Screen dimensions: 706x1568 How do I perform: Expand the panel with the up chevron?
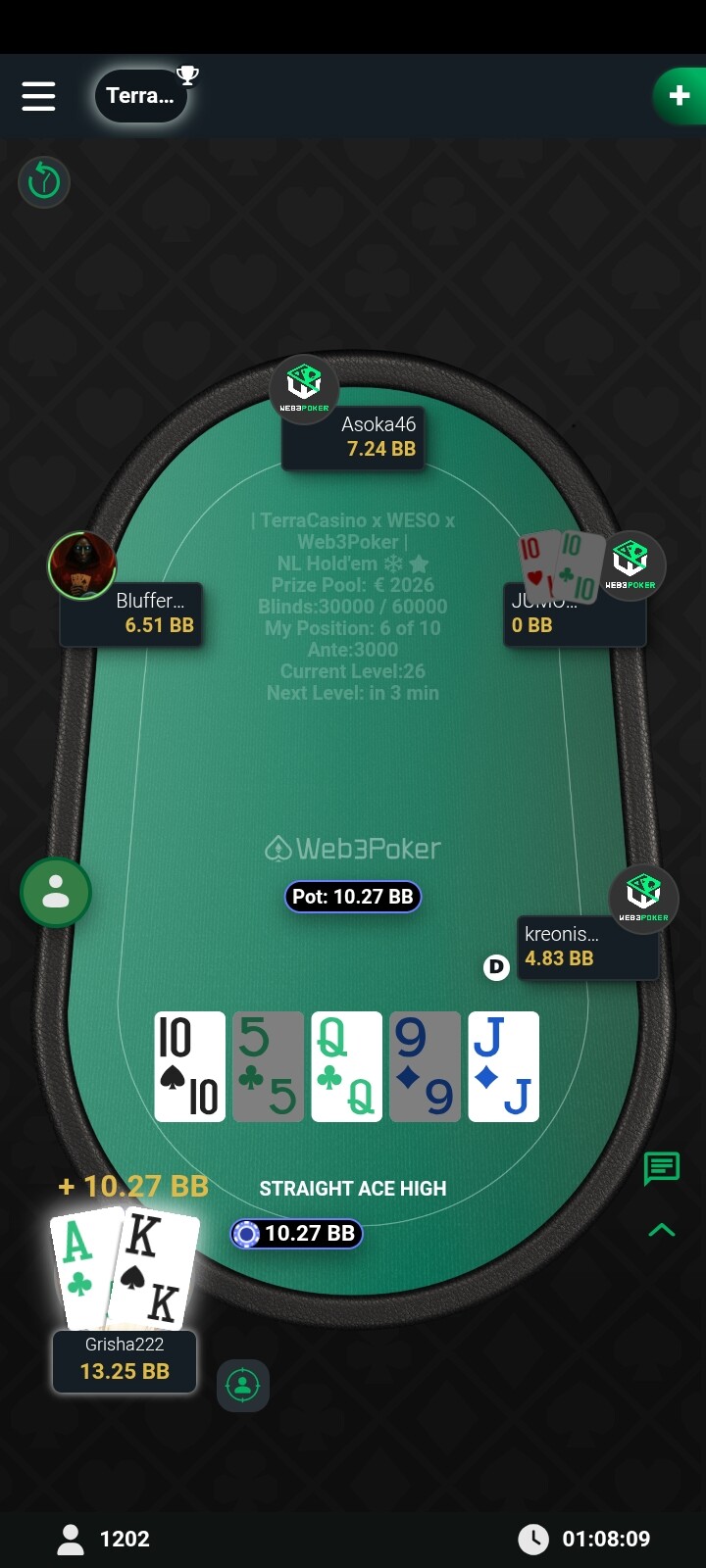coord(662,1230)
